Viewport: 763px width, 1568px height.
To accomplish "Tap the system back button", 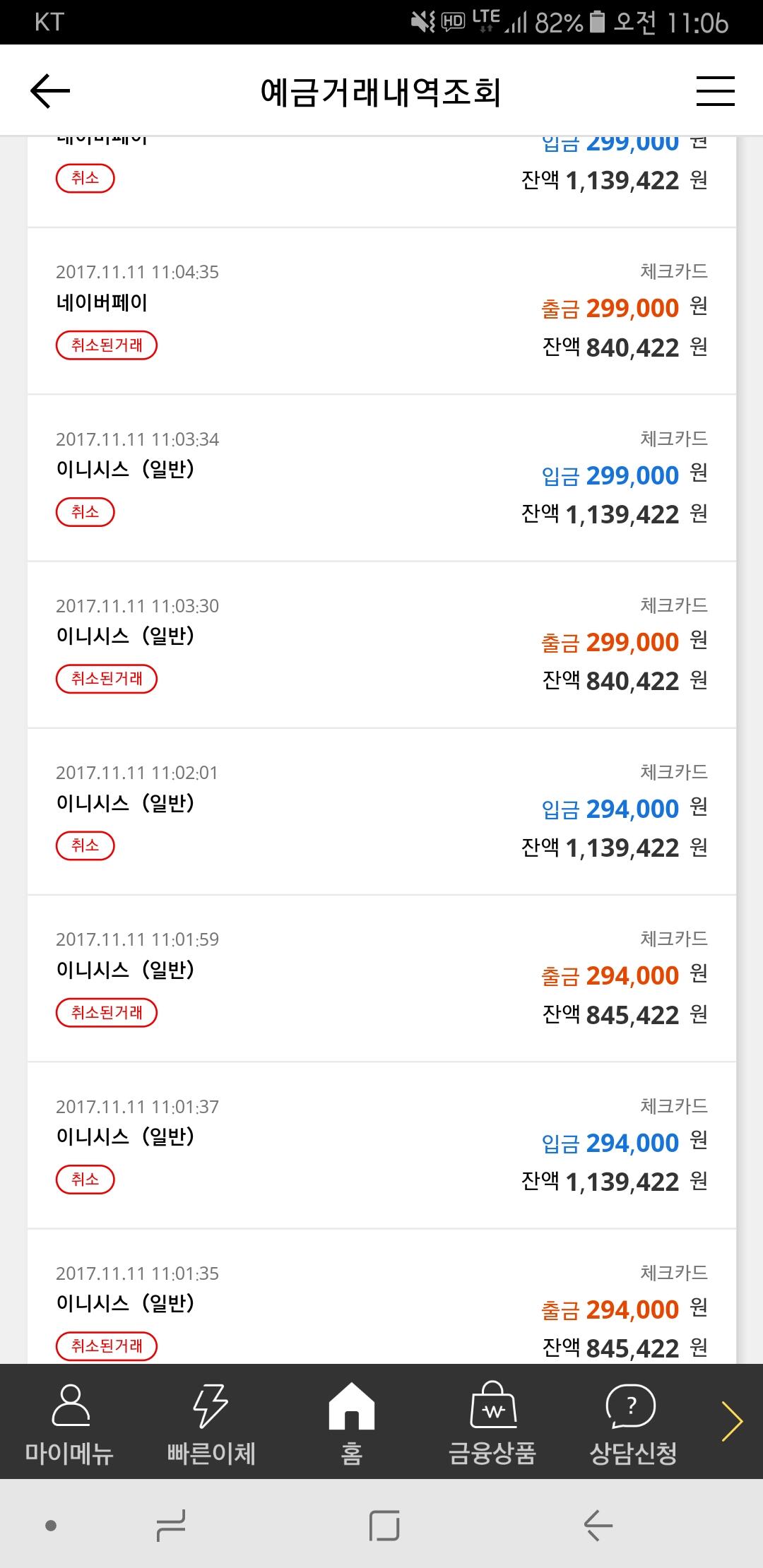I will (598, 1526).
